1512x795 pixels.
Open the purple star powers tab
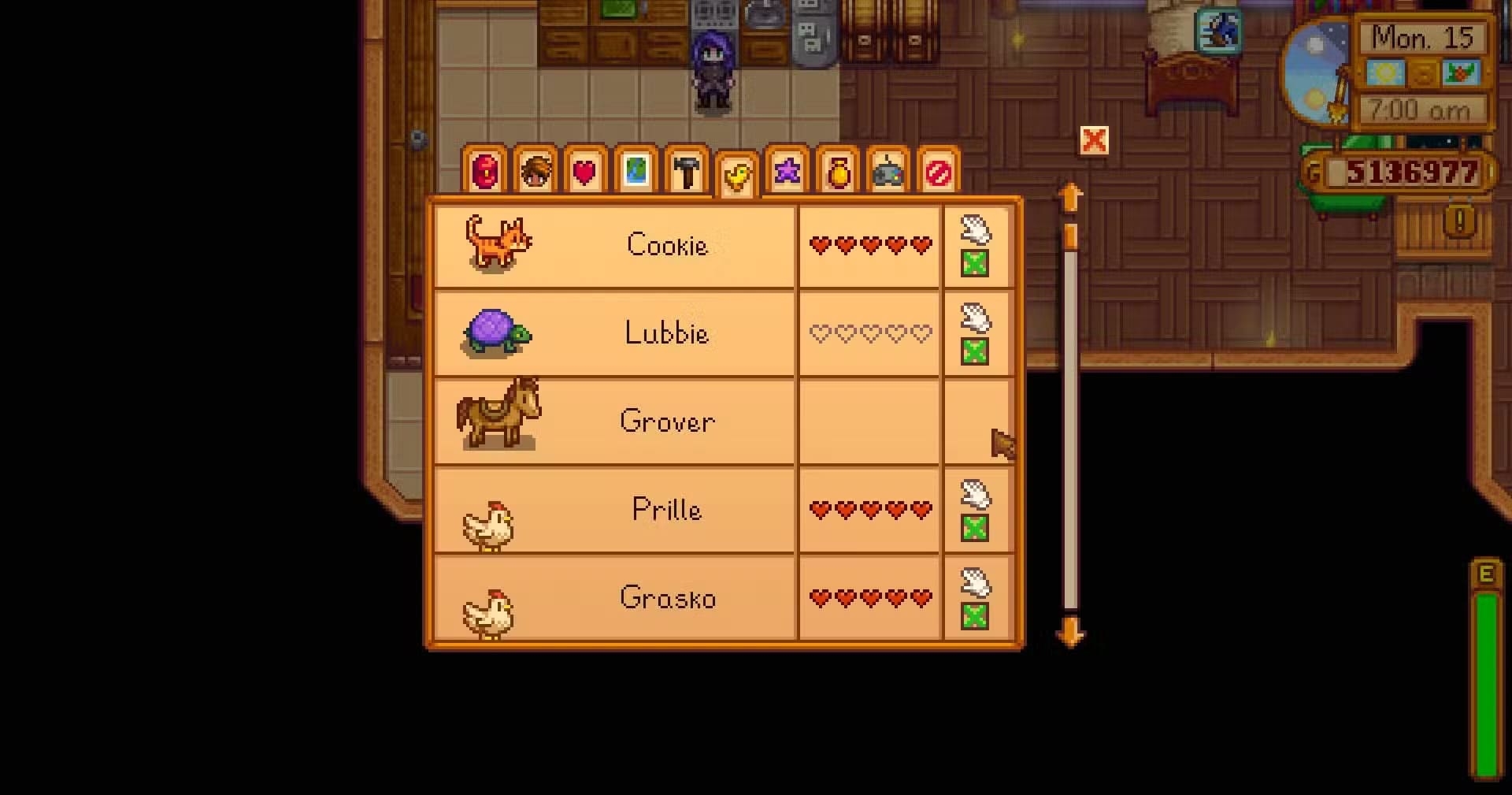tap(787, 171)
